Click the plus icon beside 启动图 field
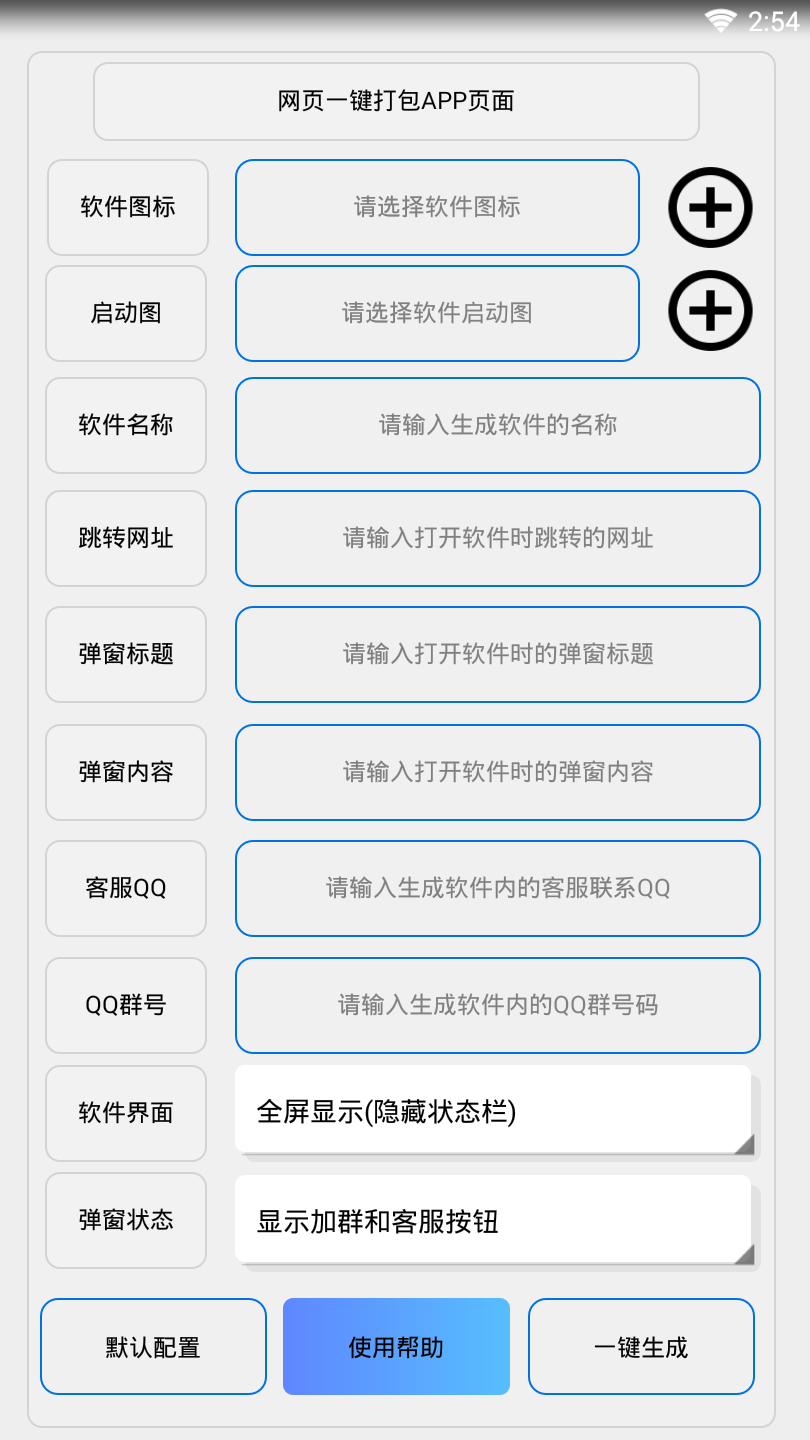The width and height of the screenshot is (810, 1440). tap(709, 311)
